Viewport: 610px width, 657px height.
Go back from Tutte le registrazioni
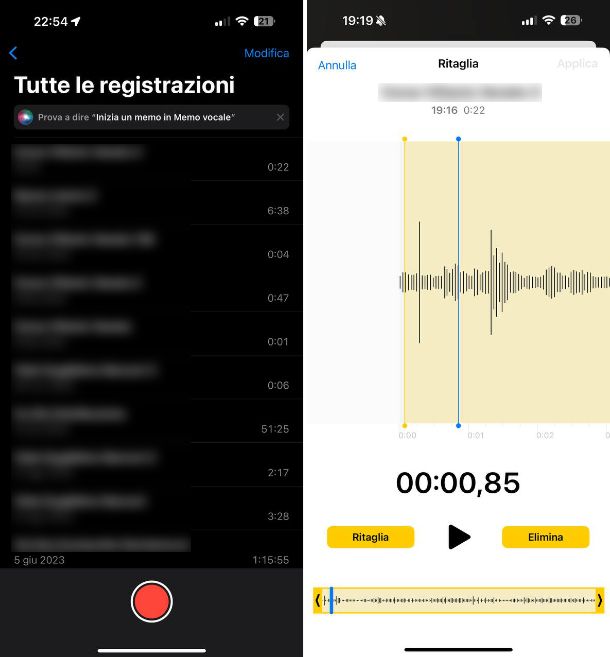click(x=13, y=53)
